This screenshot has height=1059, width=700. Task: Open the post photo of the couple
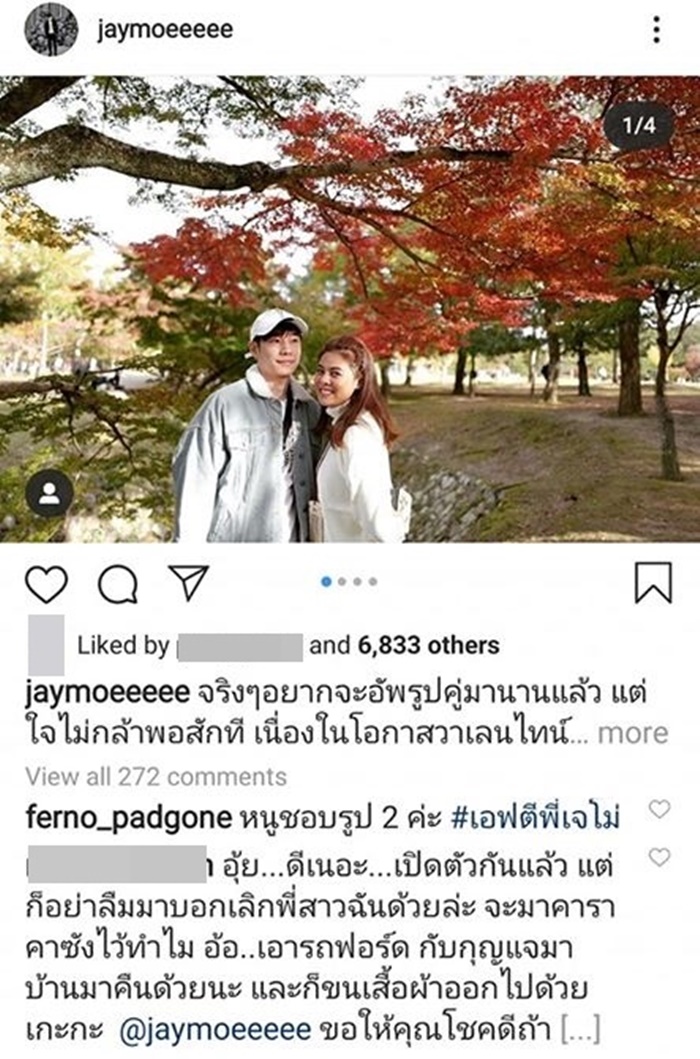point(350,310)
